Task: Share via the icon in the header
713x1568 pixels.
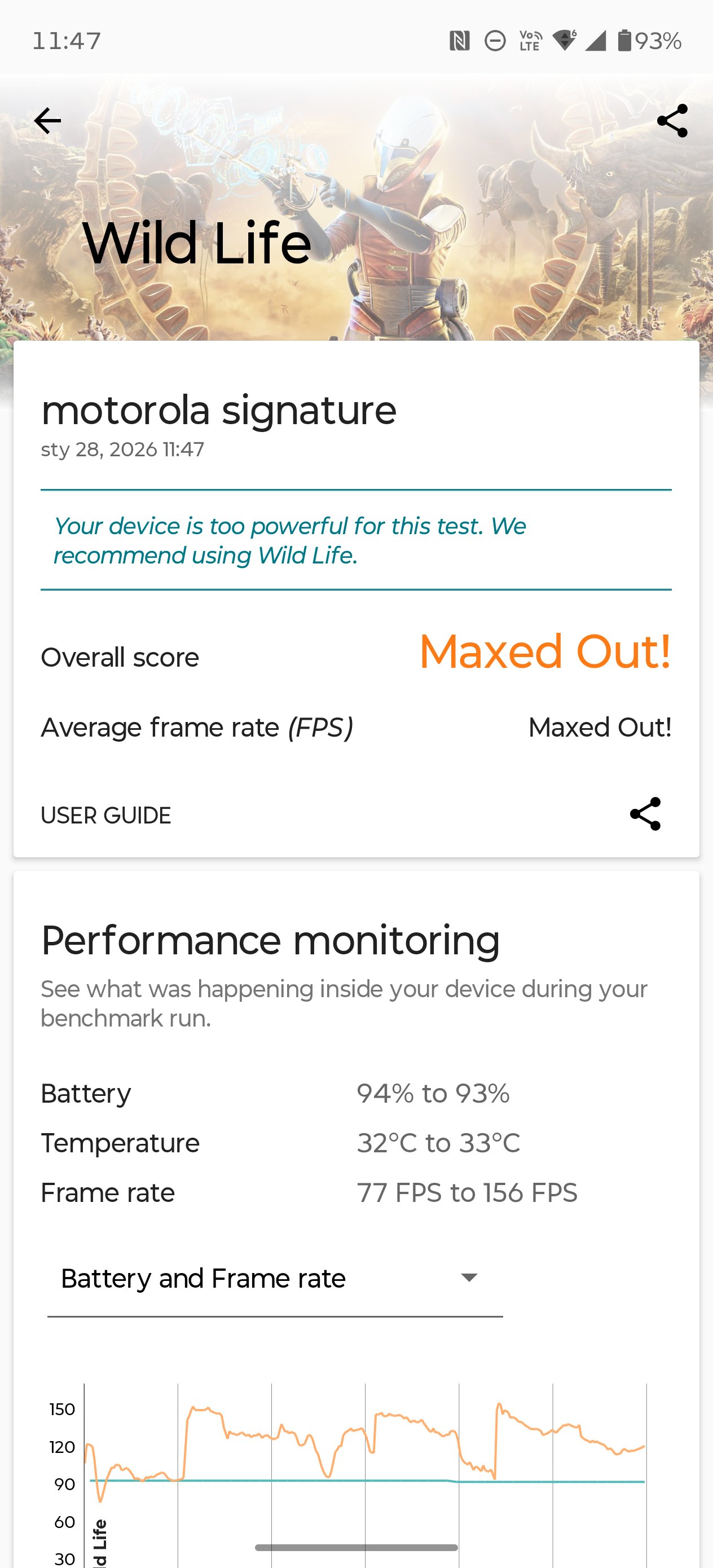Action: [x=672, y=121]
